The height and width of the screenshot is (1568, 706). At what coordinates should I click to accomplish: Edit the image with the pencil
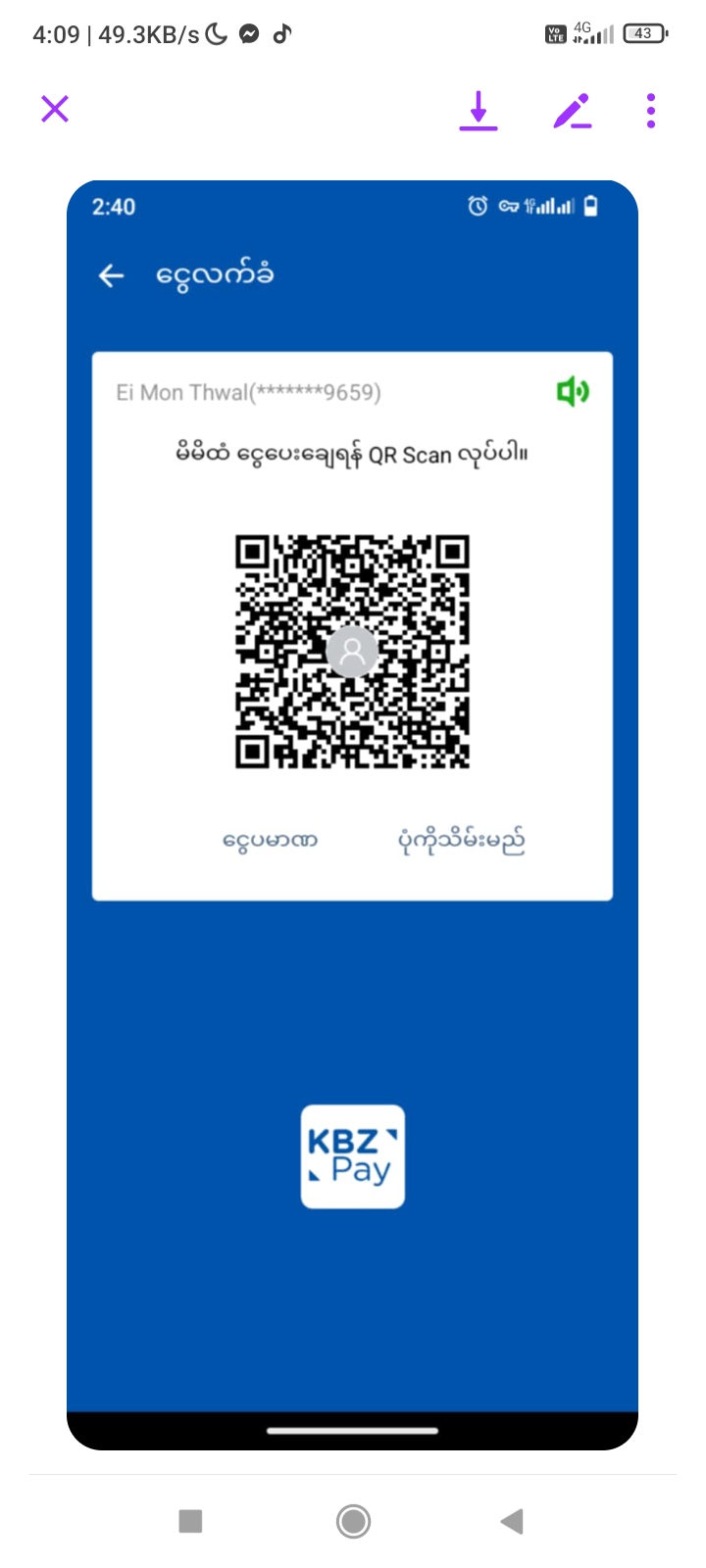pos(573,111)
